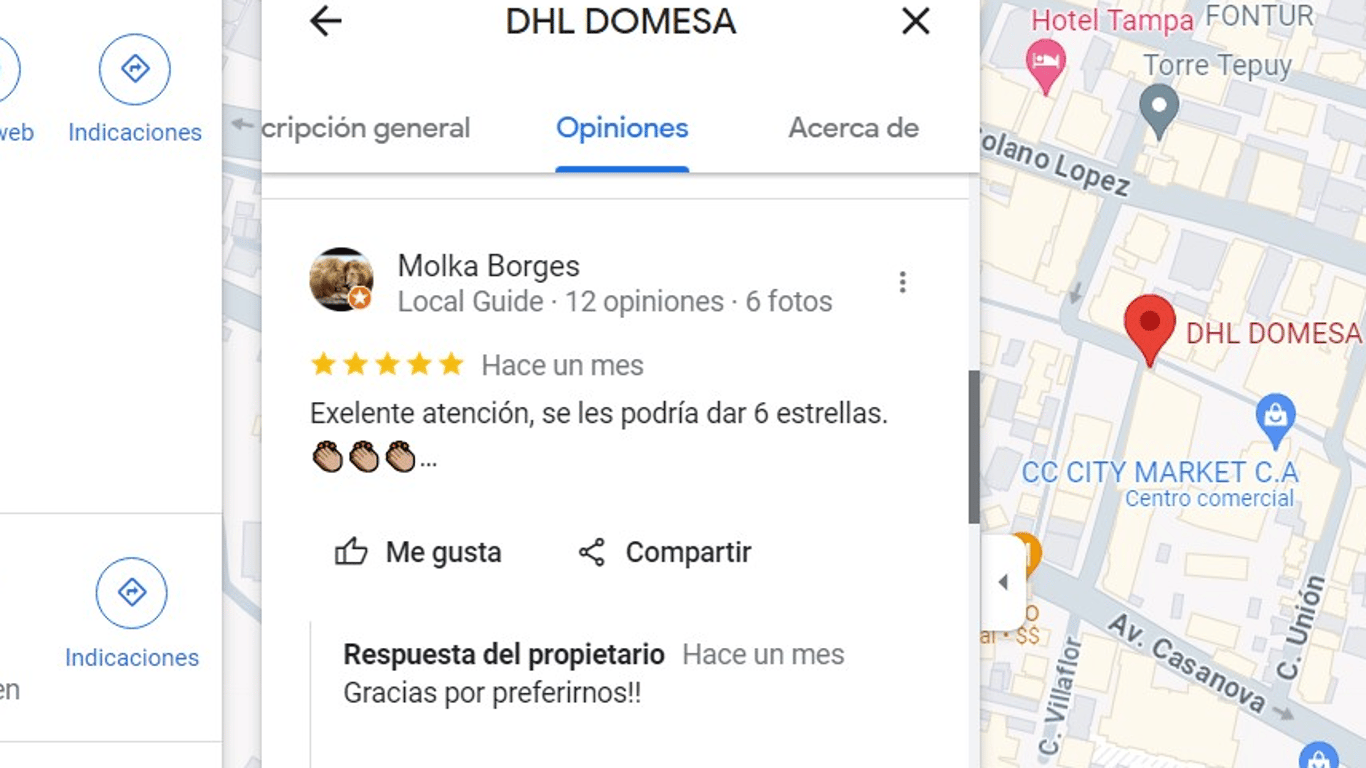Screen dimensions: 1366x768
Task: Like Molka Borges' review with Me gusta
Action: [418, 552]
